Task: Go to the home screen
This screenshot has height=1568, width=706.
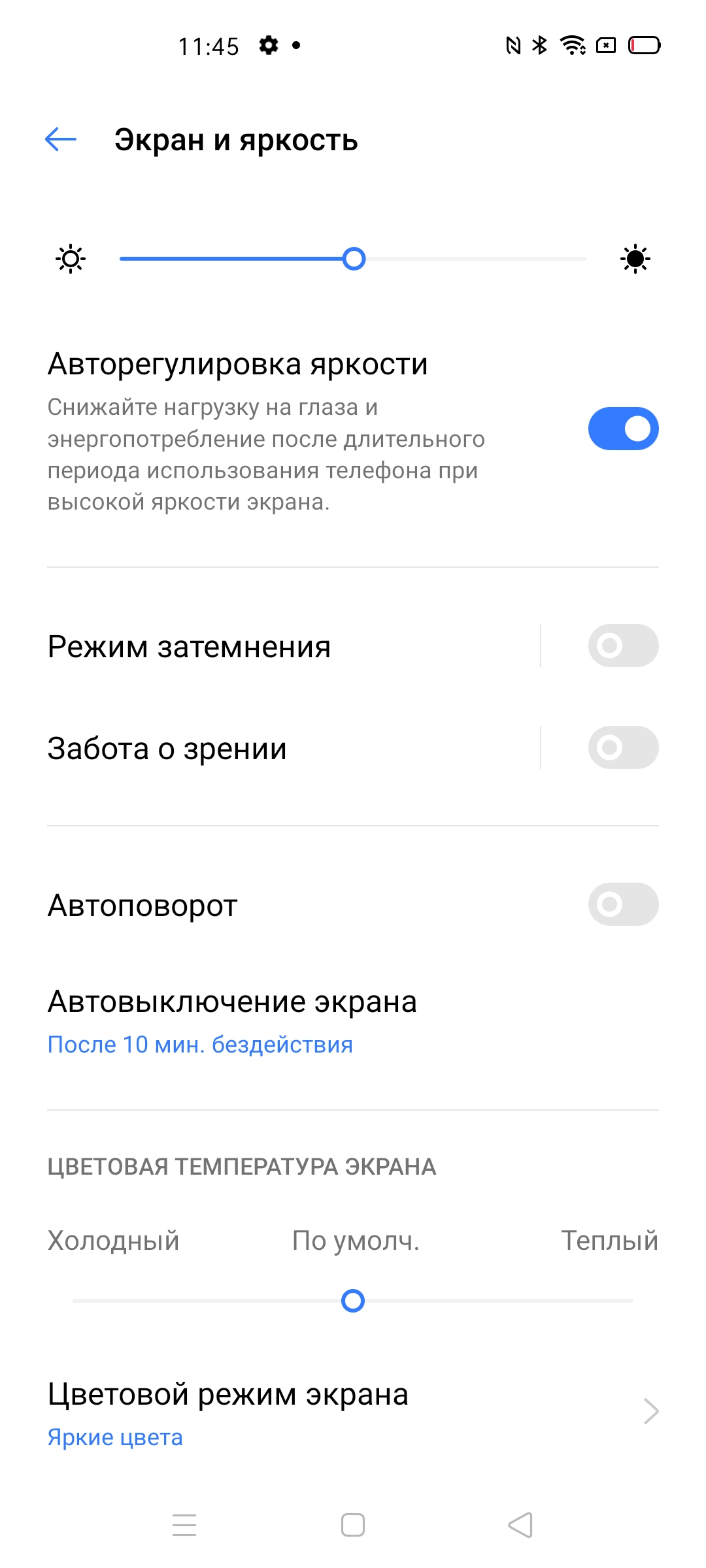Action: [353, 1525]
